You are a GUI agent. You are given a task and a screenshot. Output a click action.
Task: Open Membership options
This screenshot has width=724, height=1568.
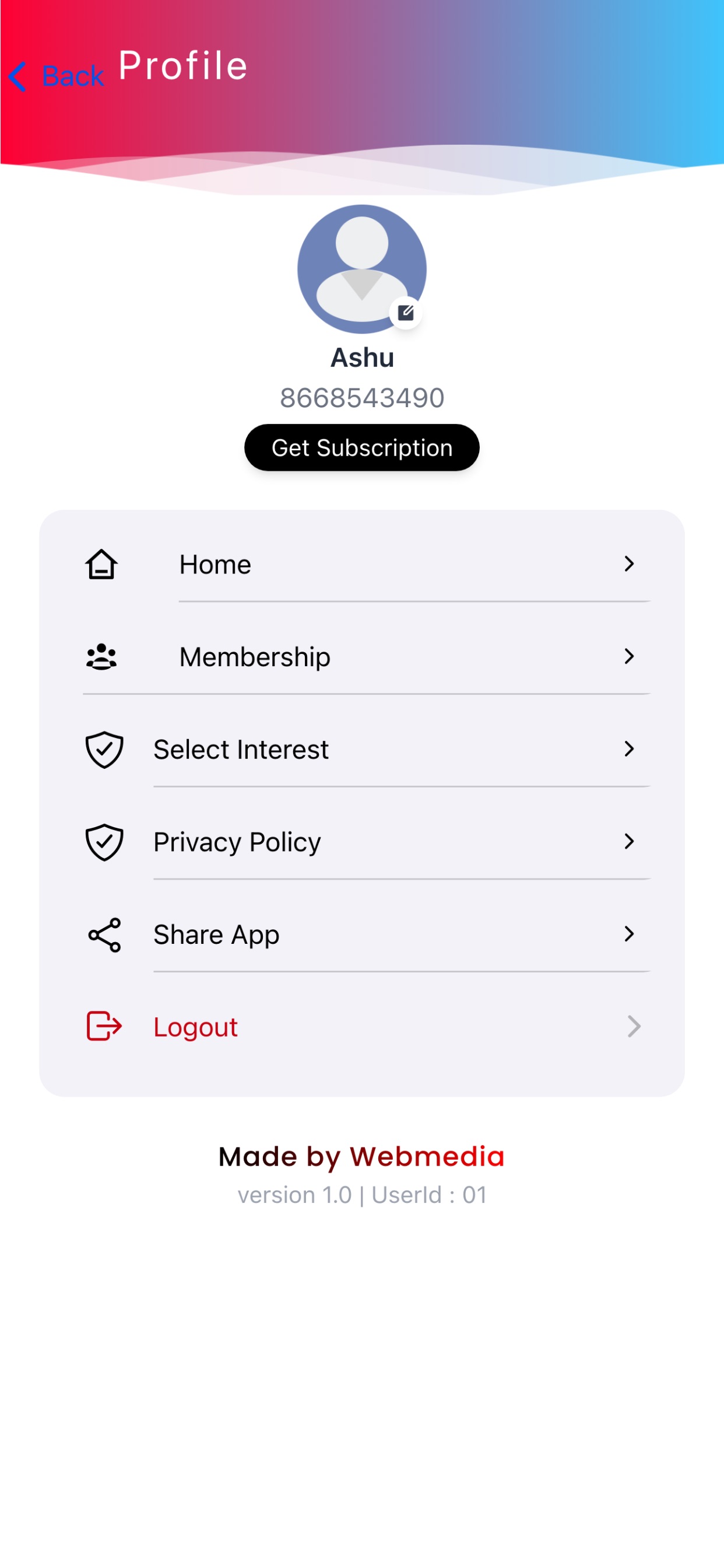[x=362, y=657]
